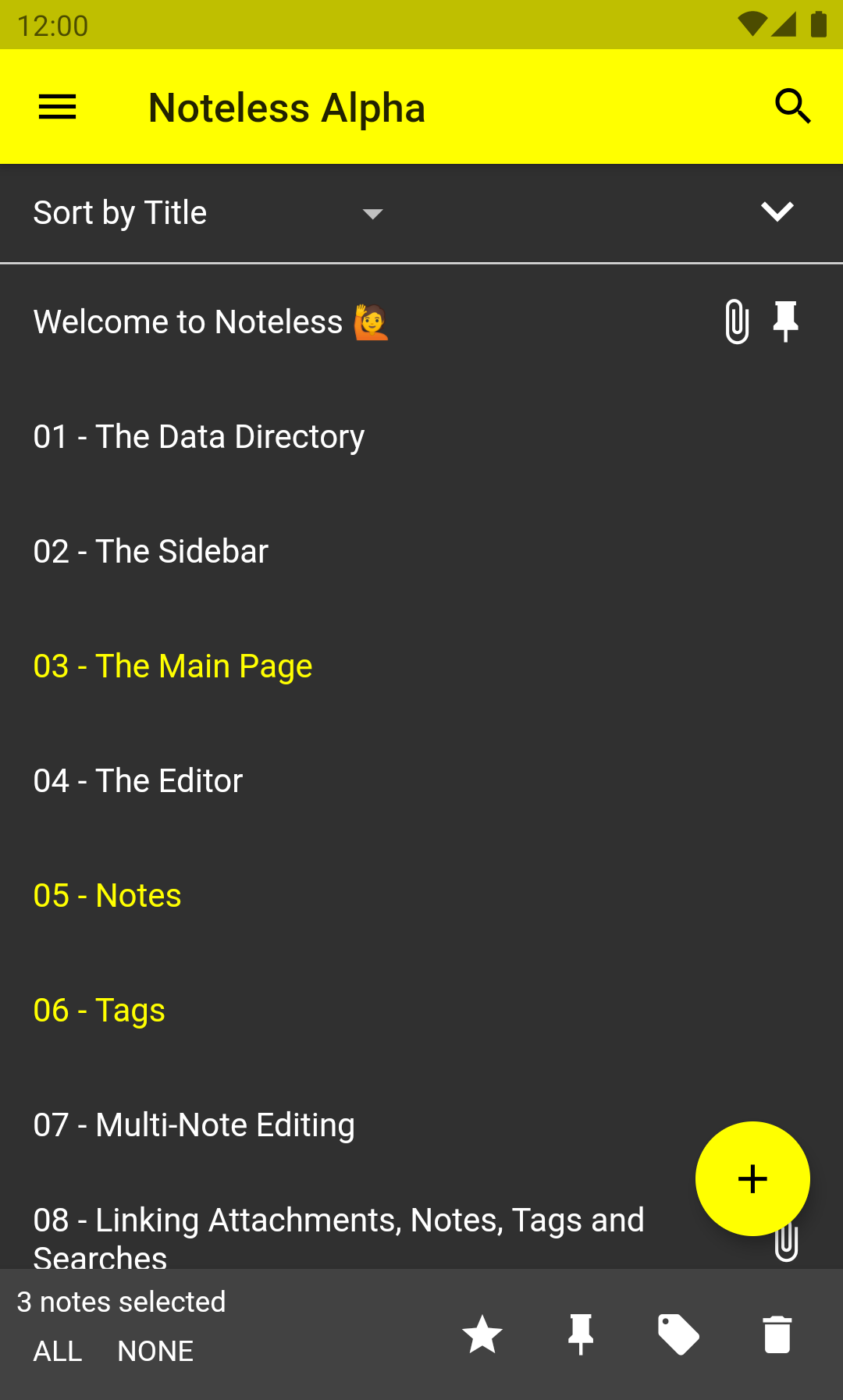The height and width of the screenshot is (1400, 843).
Task: Tap NONE to clear selection
Action: pos(155,1351)
